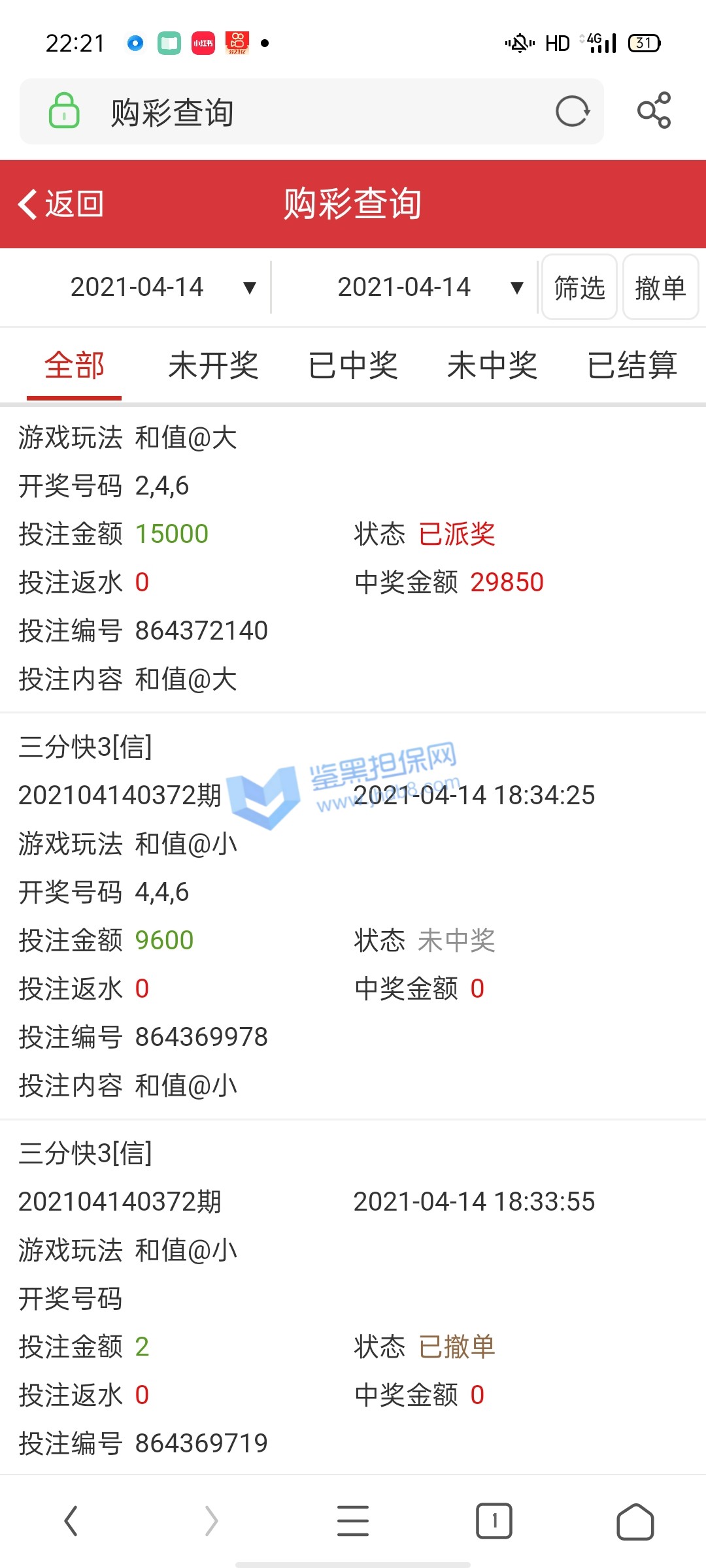This screenshot has height=1568, width=706.
Task: Select the 全部 tab
Action: 74,365
